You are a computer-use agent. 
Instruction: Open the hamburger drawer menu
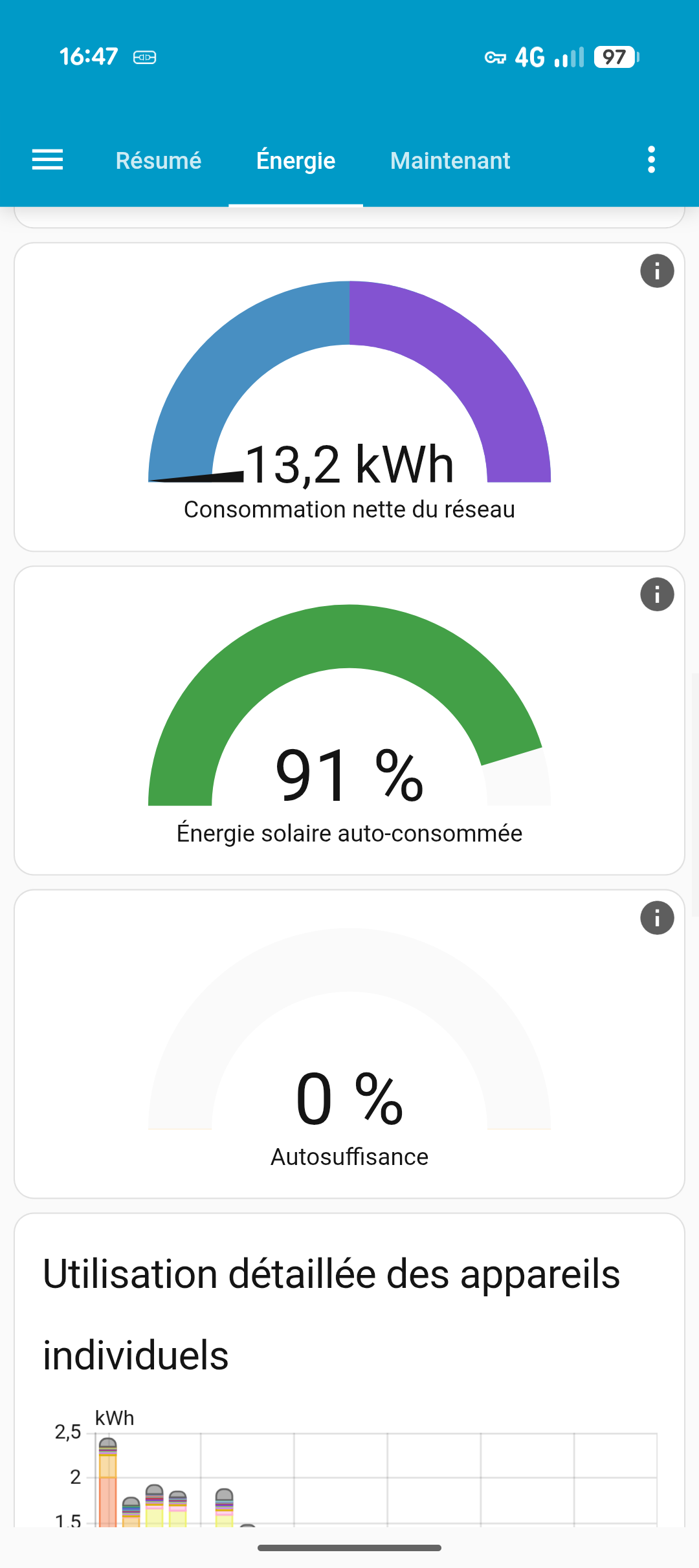point(47,160)
